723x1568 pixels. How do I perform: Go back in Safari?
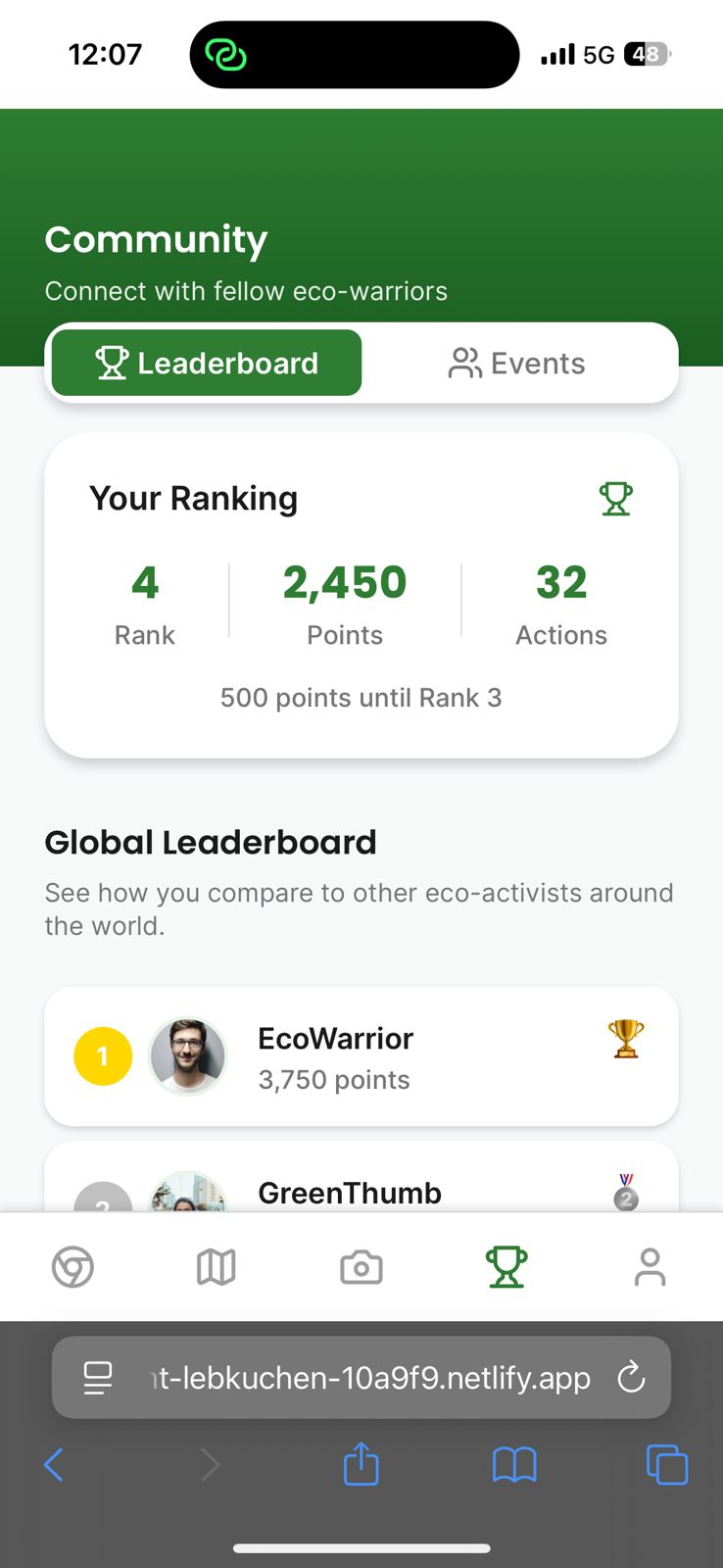coord(54,1465)
